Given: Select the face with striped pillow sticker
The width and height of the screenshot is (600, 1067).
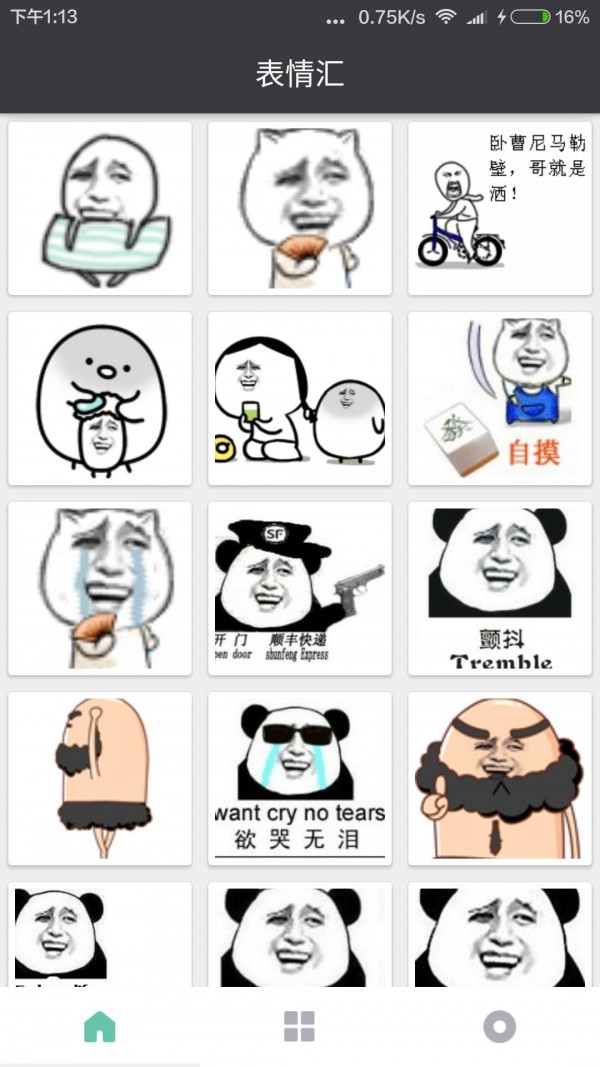Looking at the screenshot, I should 100,209.
